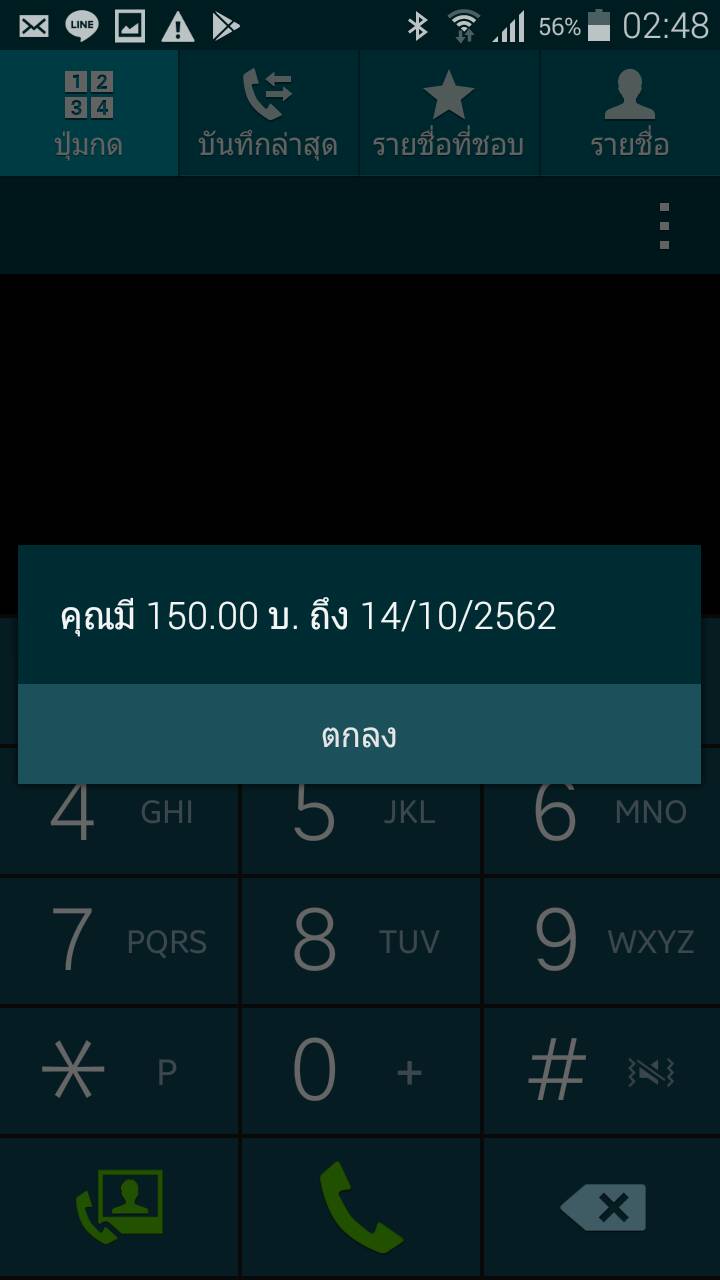Tap the hash key
This screenshot has width=720, height=1280.
click(602, 1071)
